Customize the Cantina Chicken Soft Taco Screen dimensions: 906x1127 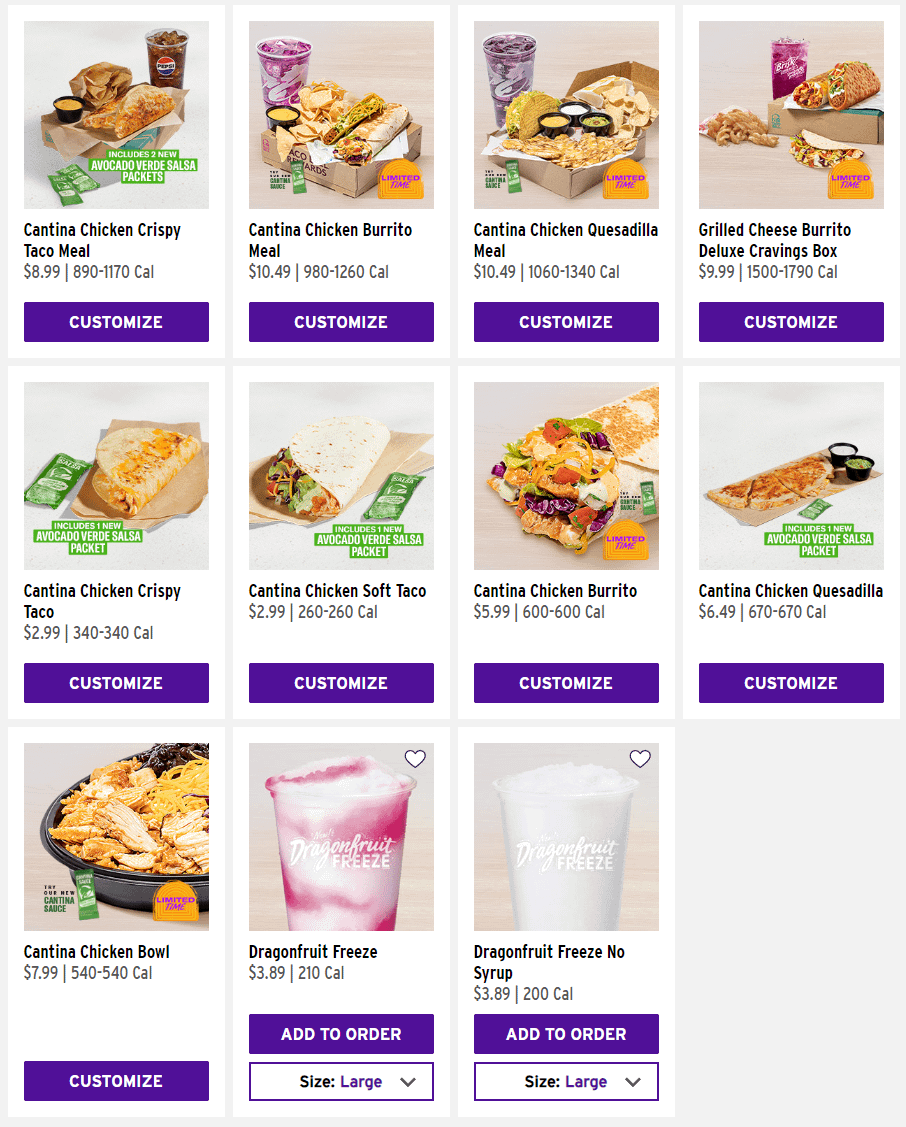tap(341, 683)
